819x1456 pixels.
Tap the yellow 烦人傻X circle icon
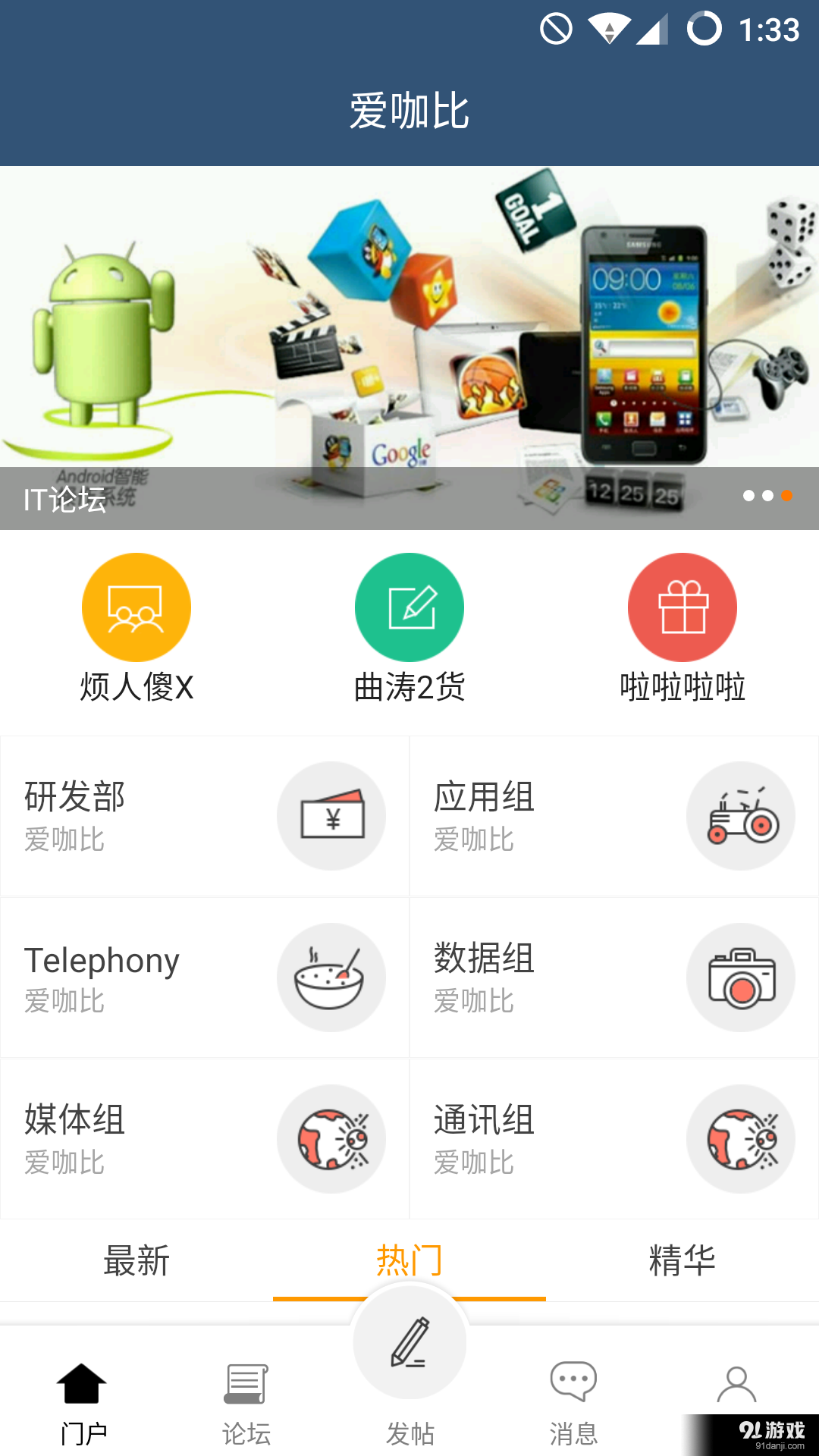coord(136,607)
